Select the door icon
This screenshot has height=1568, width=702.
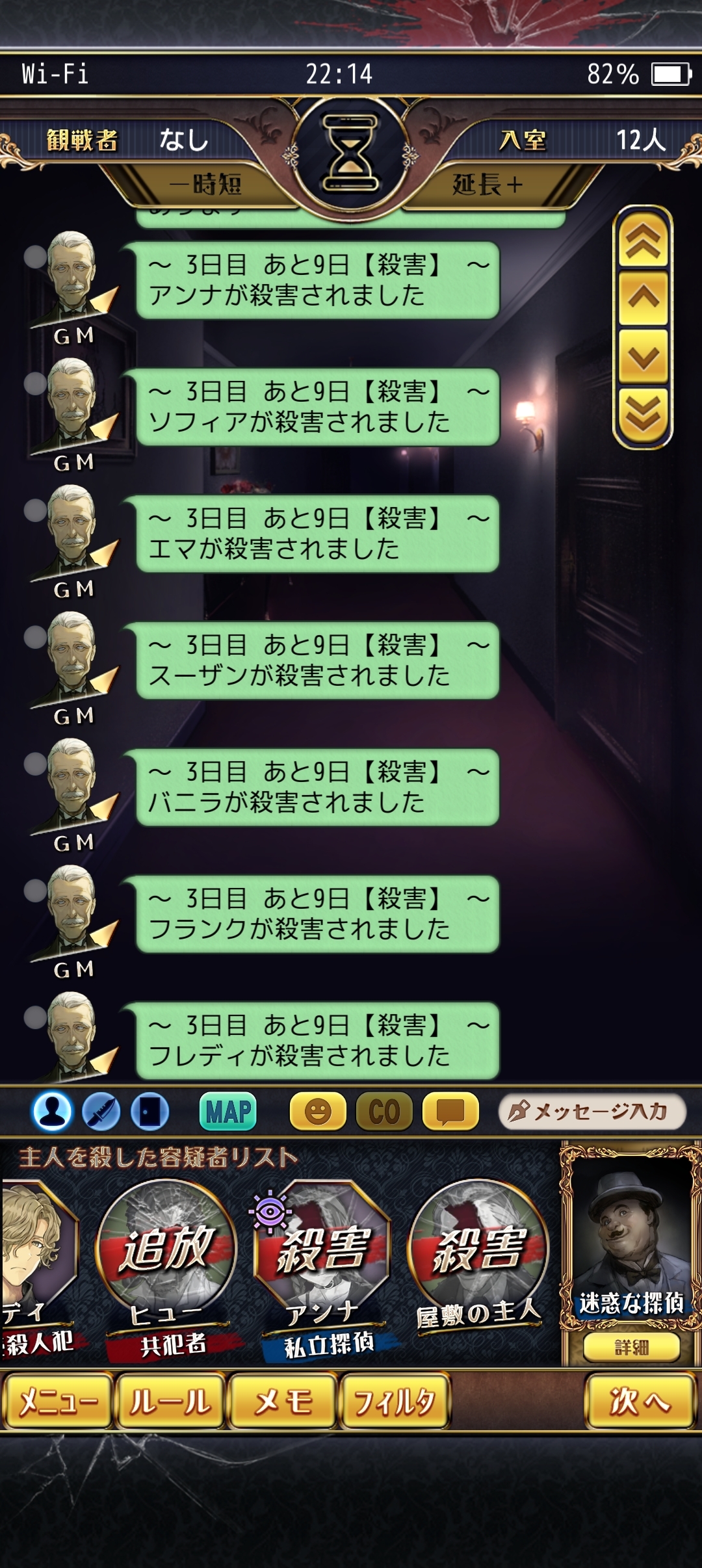150,1111
